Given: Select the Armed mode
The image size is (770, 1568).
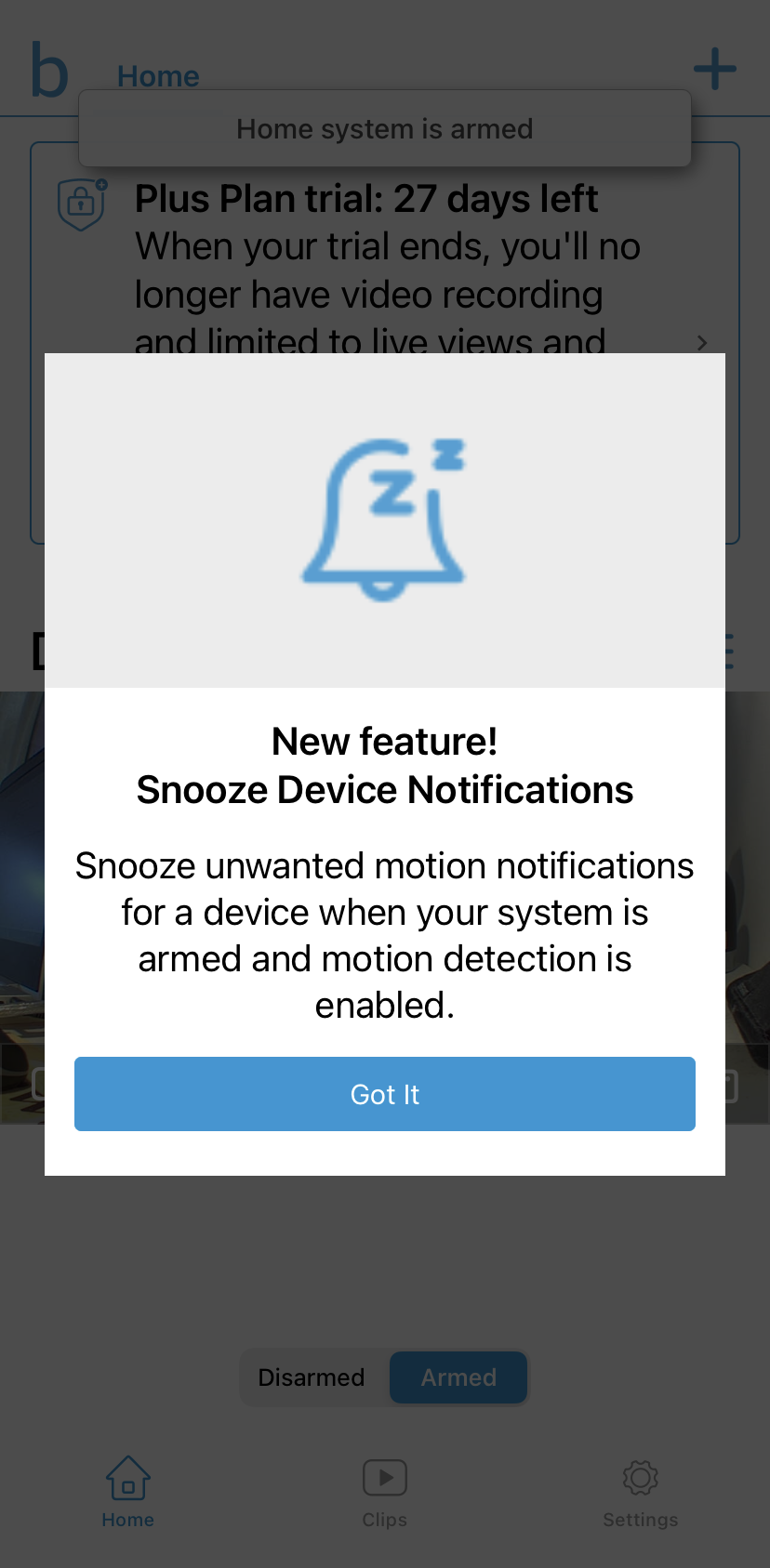Looking at the screenshot, I should (458, 1377).
